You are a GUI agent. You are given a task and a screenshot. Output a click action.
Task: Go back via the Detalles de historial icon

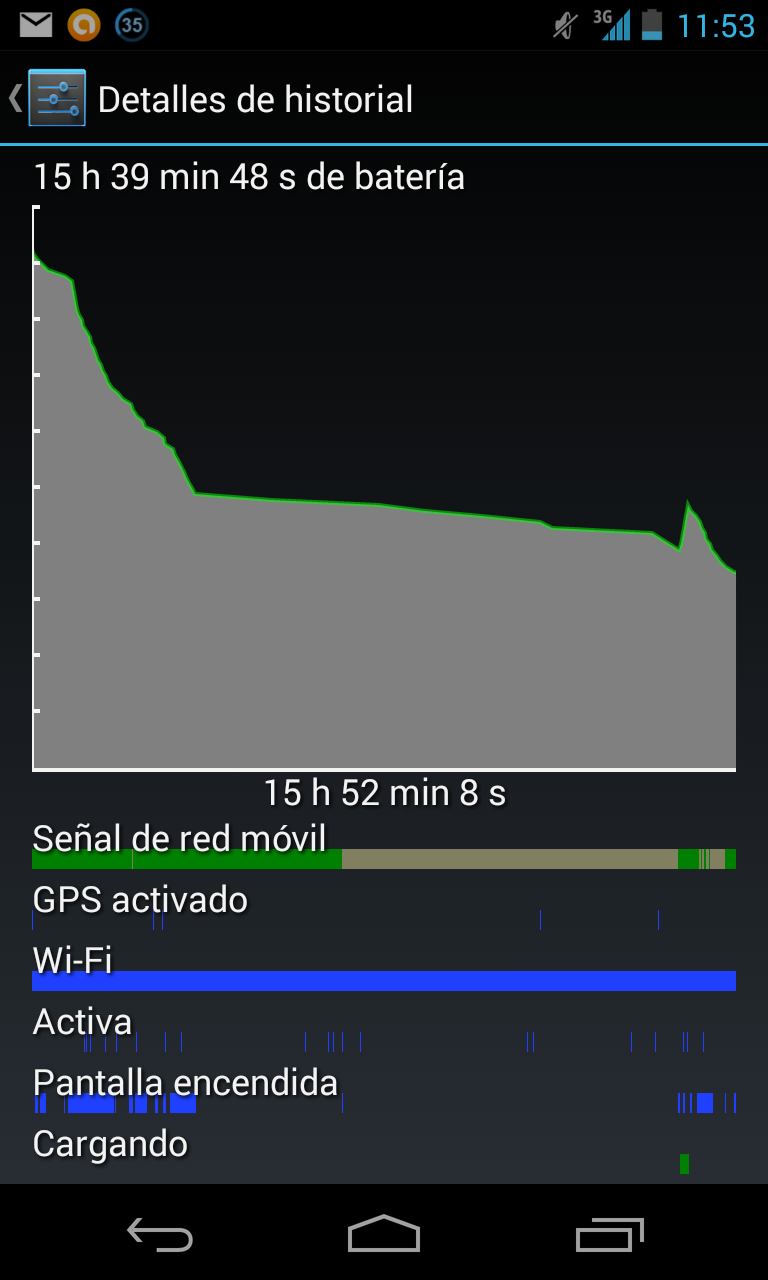(55, 98)
